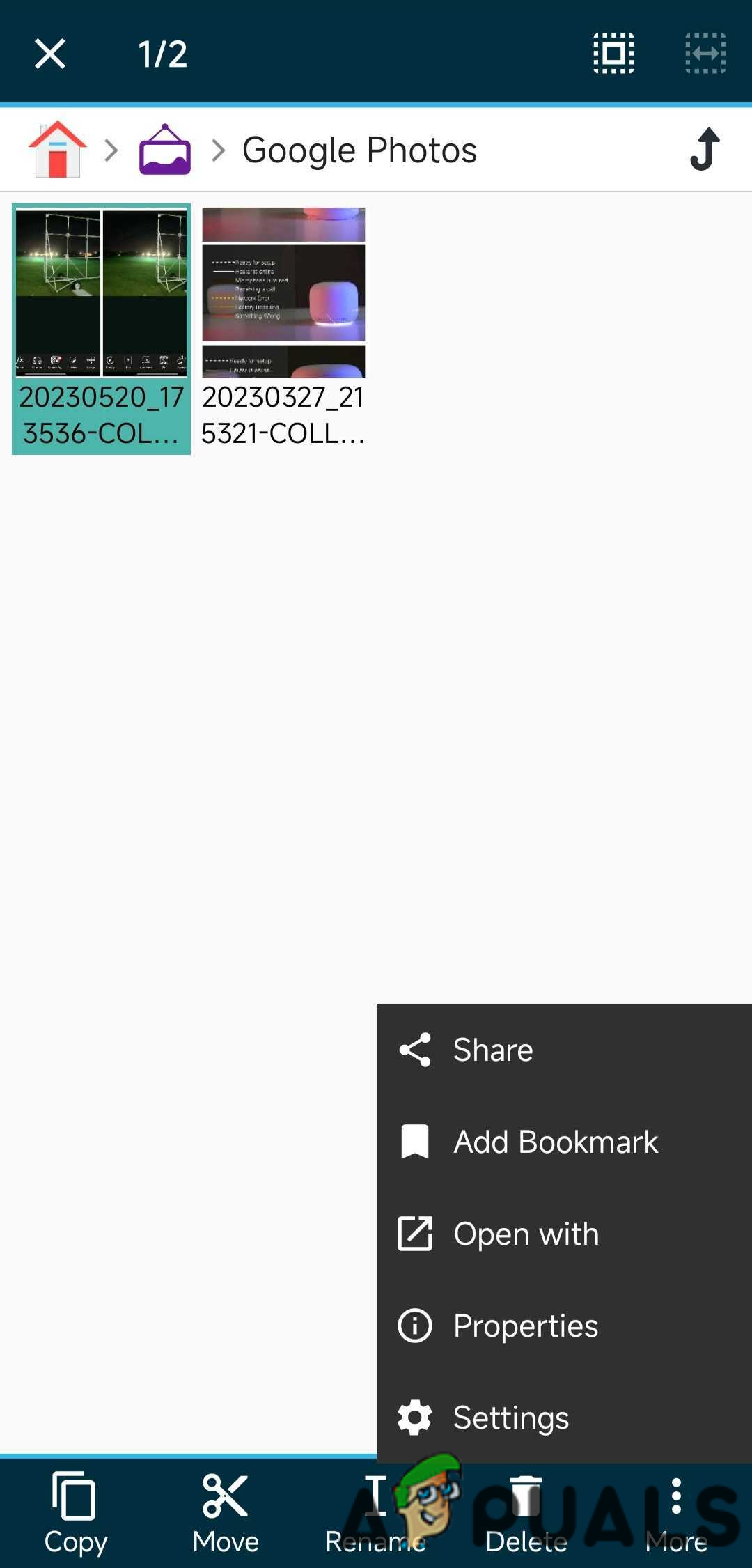View file Properties
Viewport: 752px width, 1568px height.
pos(526,1326)
